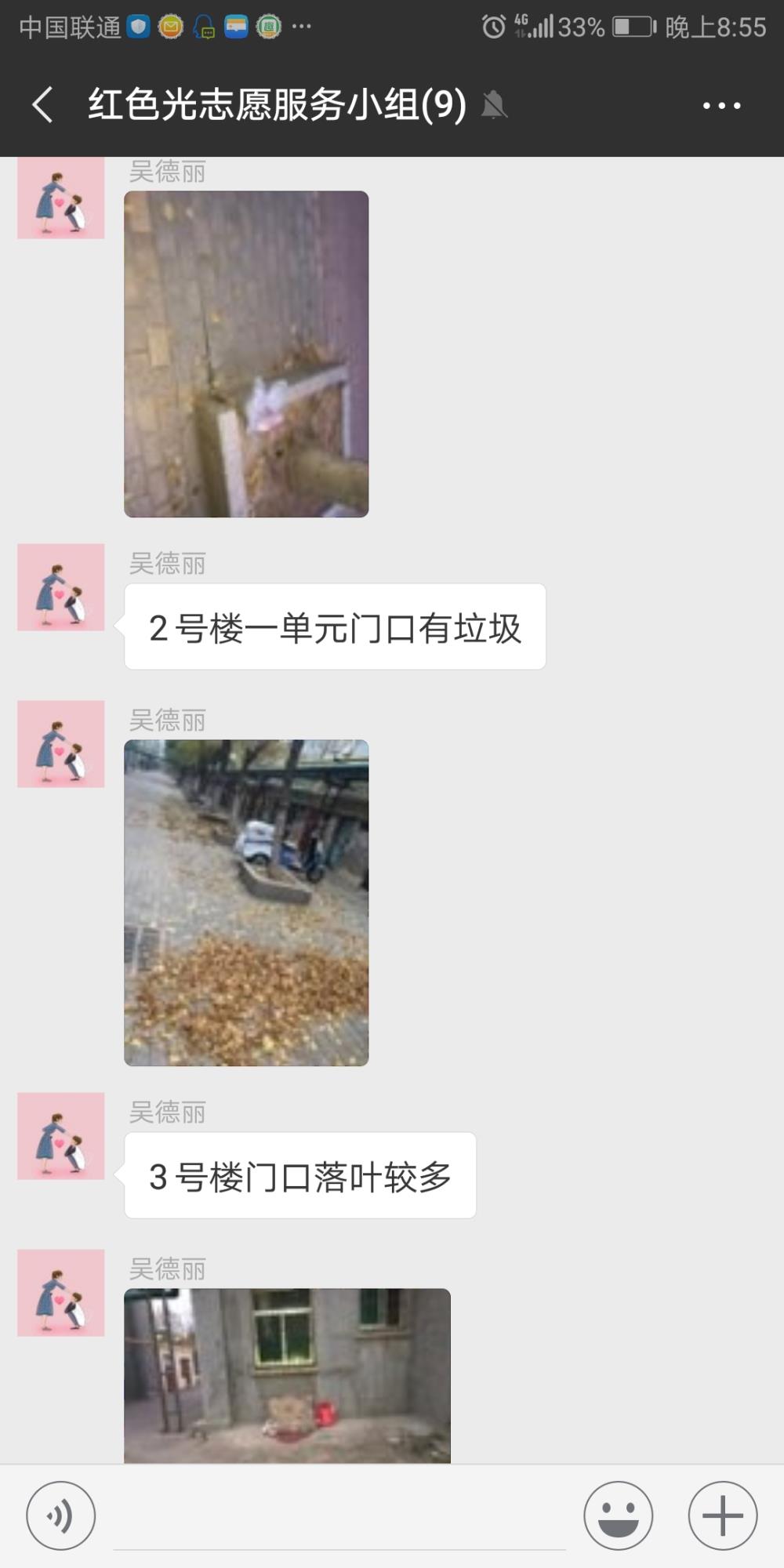This screenshot has width=784, height=1568.
Task: Open 吴德丽's avatar beside 3号楼门口落叶较多
Action: pos(61,1136)
